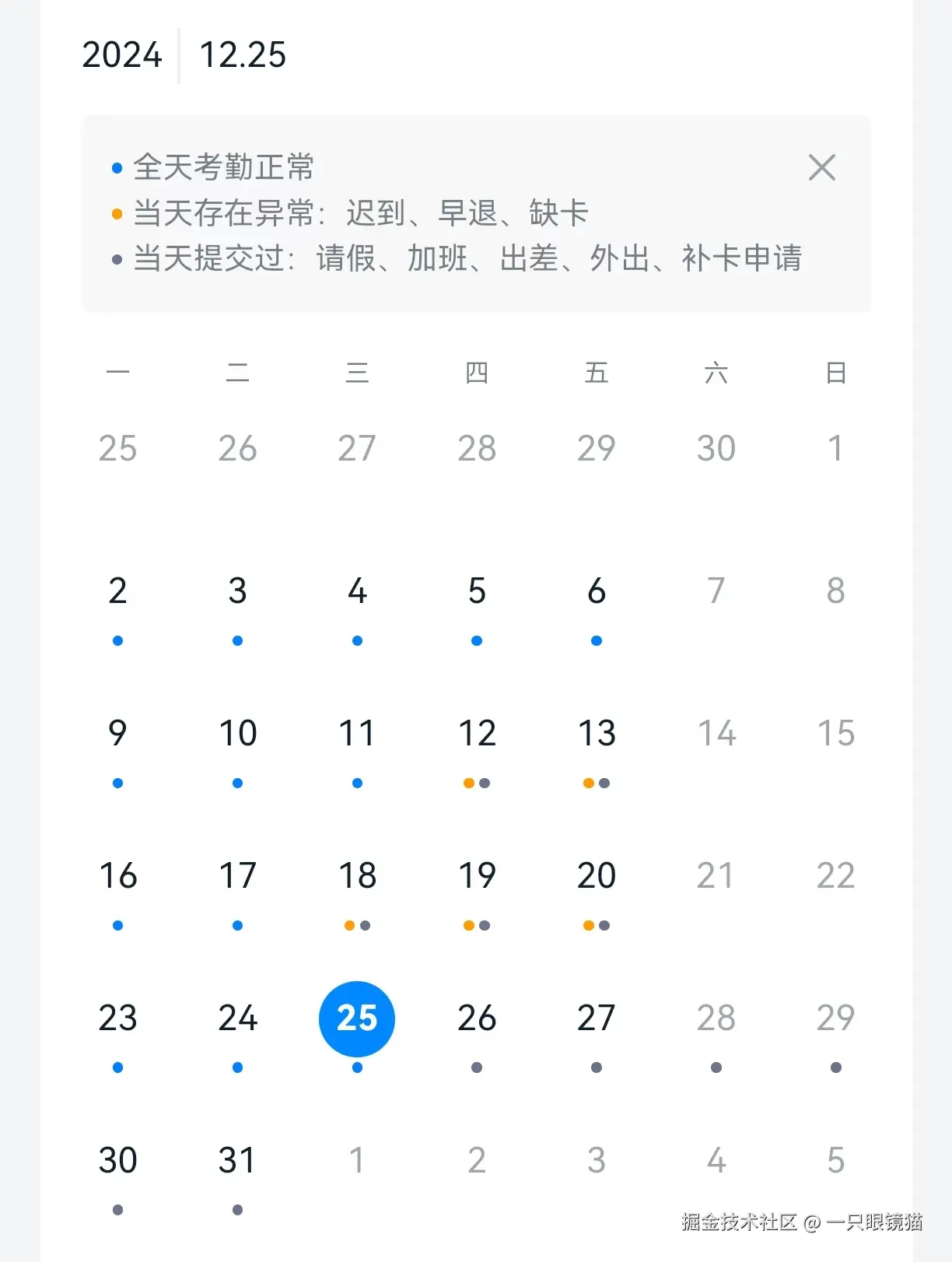The height and width of the screenshot is (1262, 952).
Task: Dismiss the attendance legend panel
Action: (x=822, y=167)
